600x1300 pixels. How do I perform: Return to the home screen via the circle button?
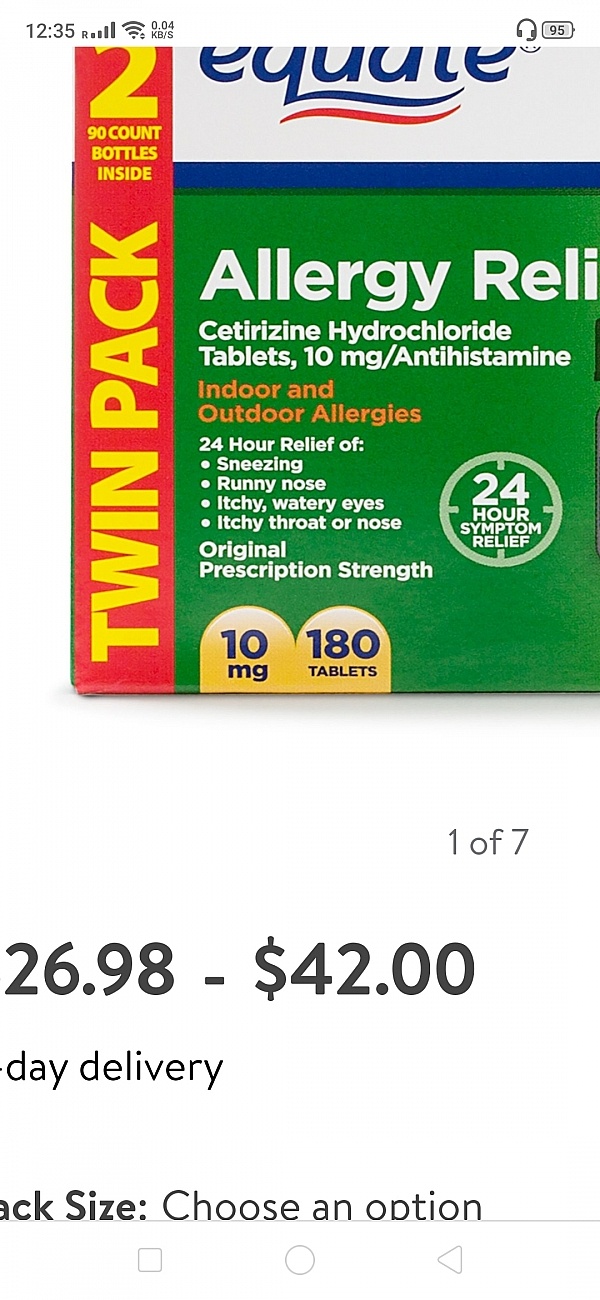300,1260
